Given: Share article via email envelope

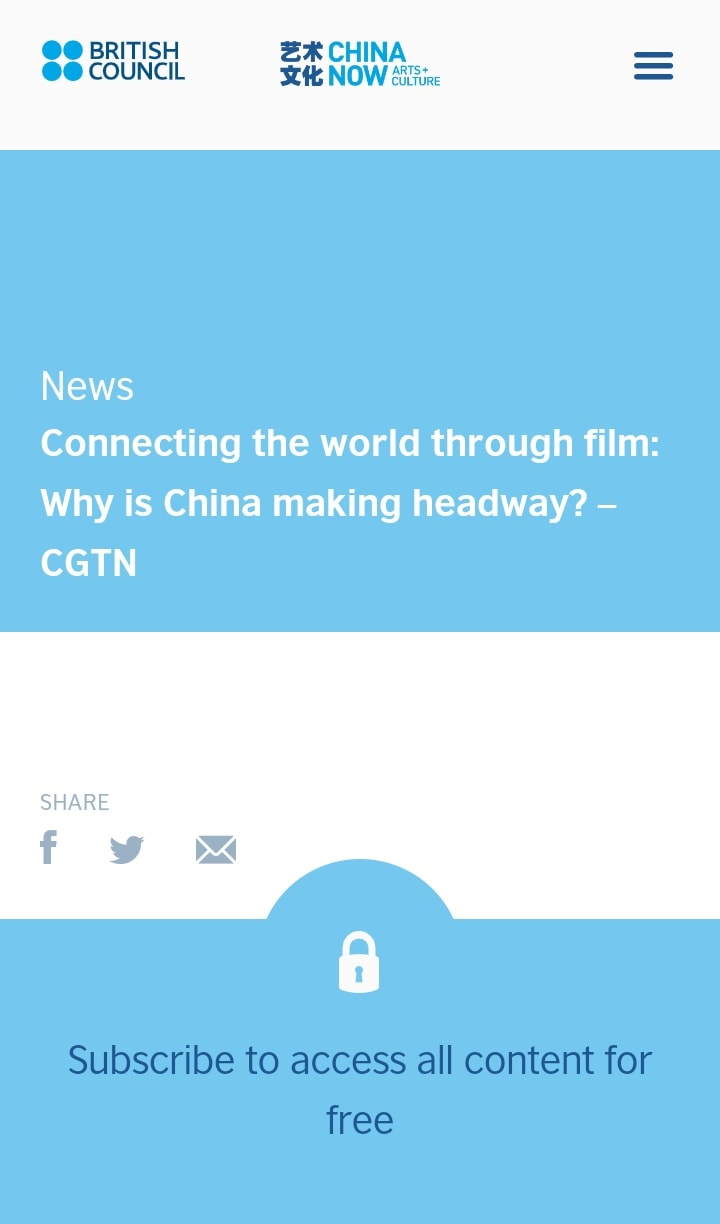Looking at the screenshot, I should (215, 850).
